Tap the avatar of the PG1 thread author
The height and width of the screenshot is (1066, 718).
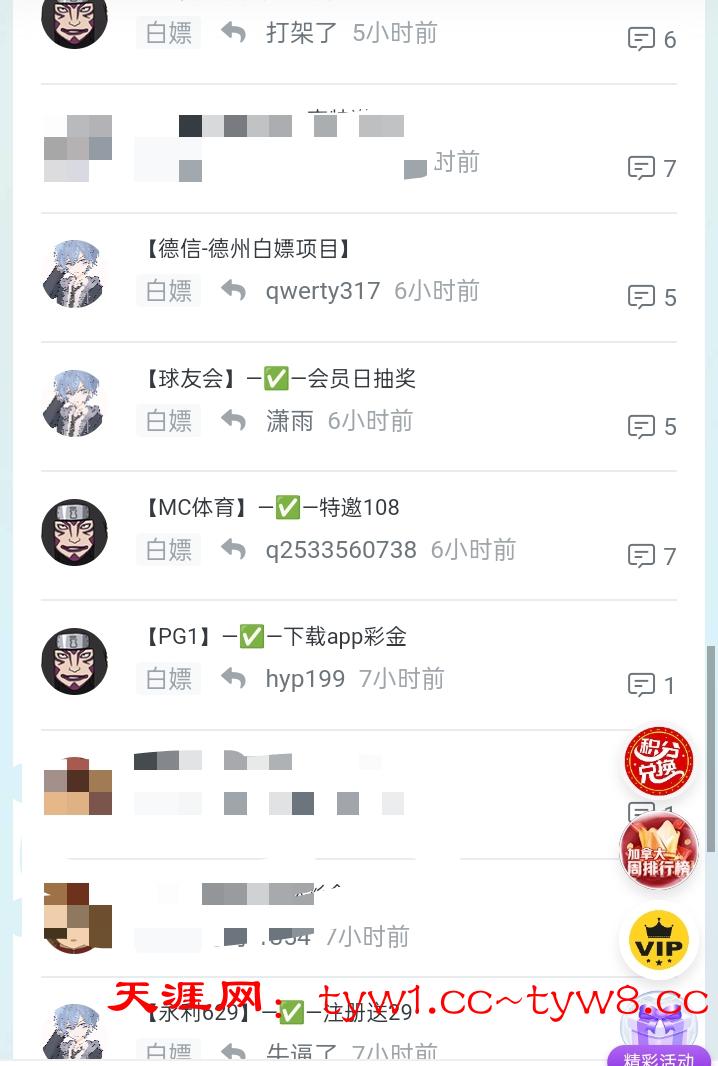[x=74, y=661]
